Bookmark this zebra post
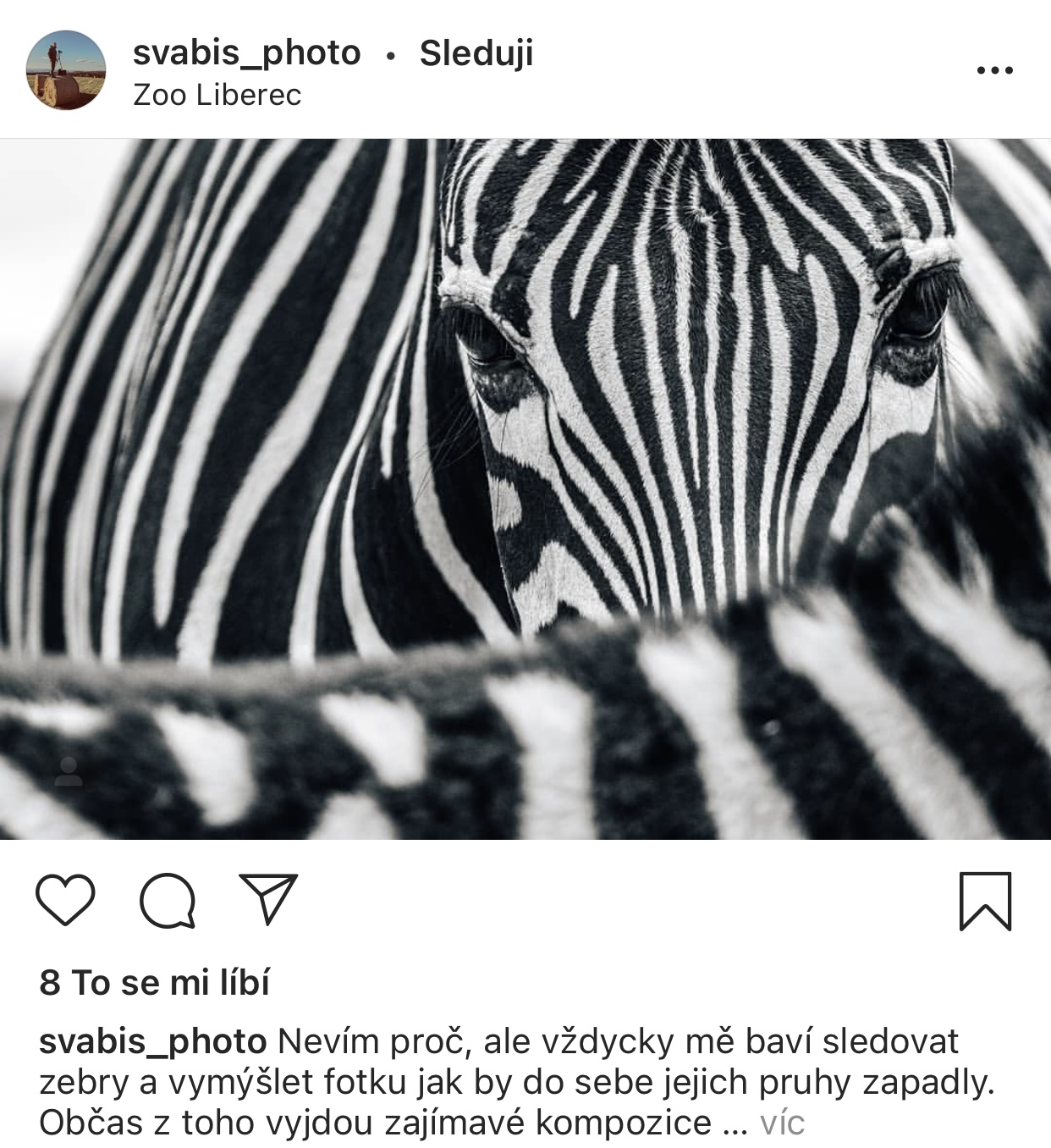 [x=985, y=901]
